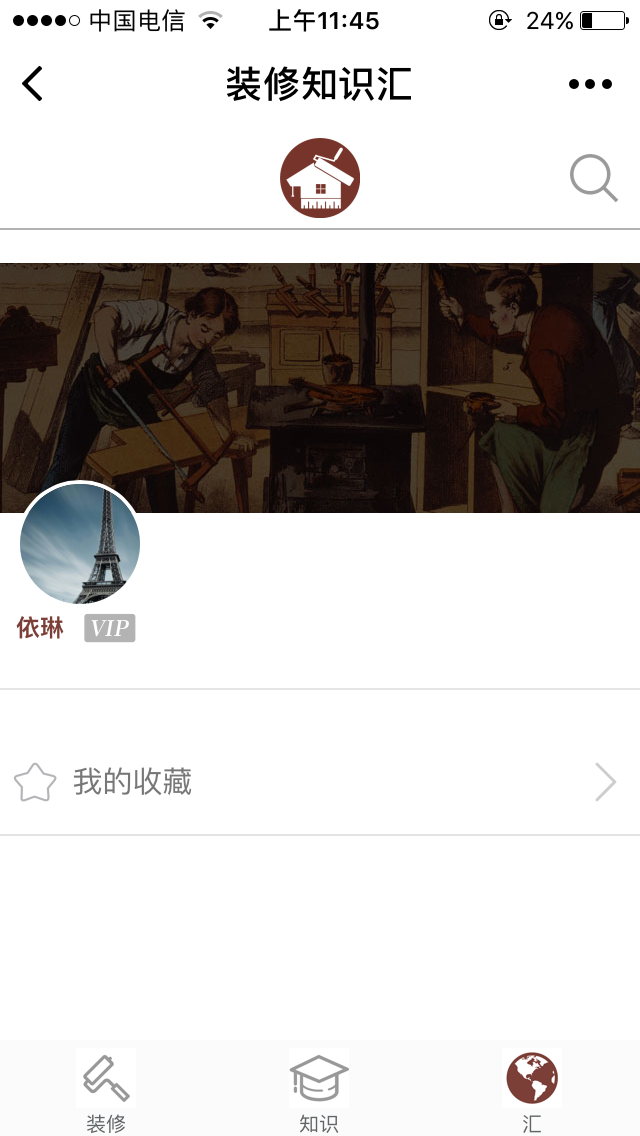This screenshot has height=1136, width=640.
Task: Select the 汇 globe tab
Action: 532,1090
